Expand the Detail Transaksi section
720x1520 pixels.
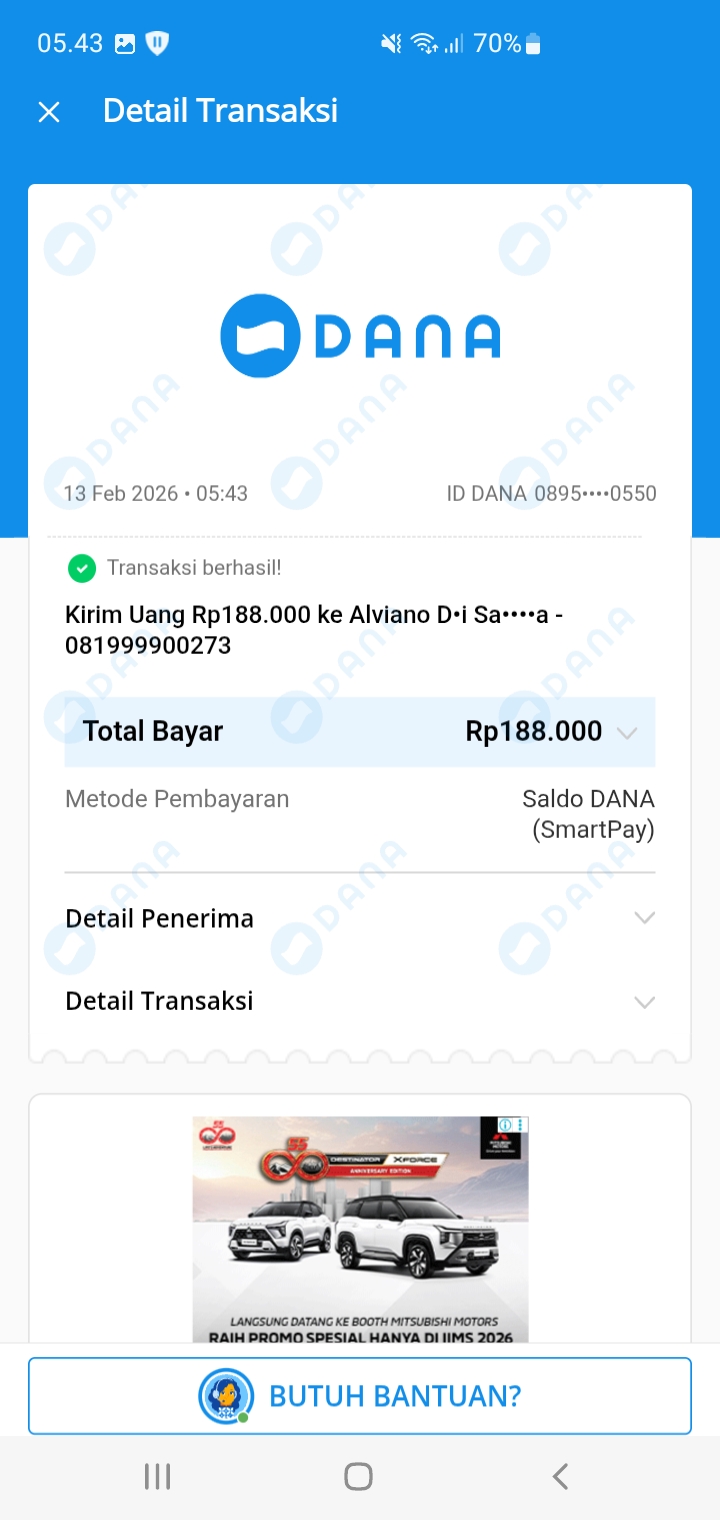coord(644,1002)
